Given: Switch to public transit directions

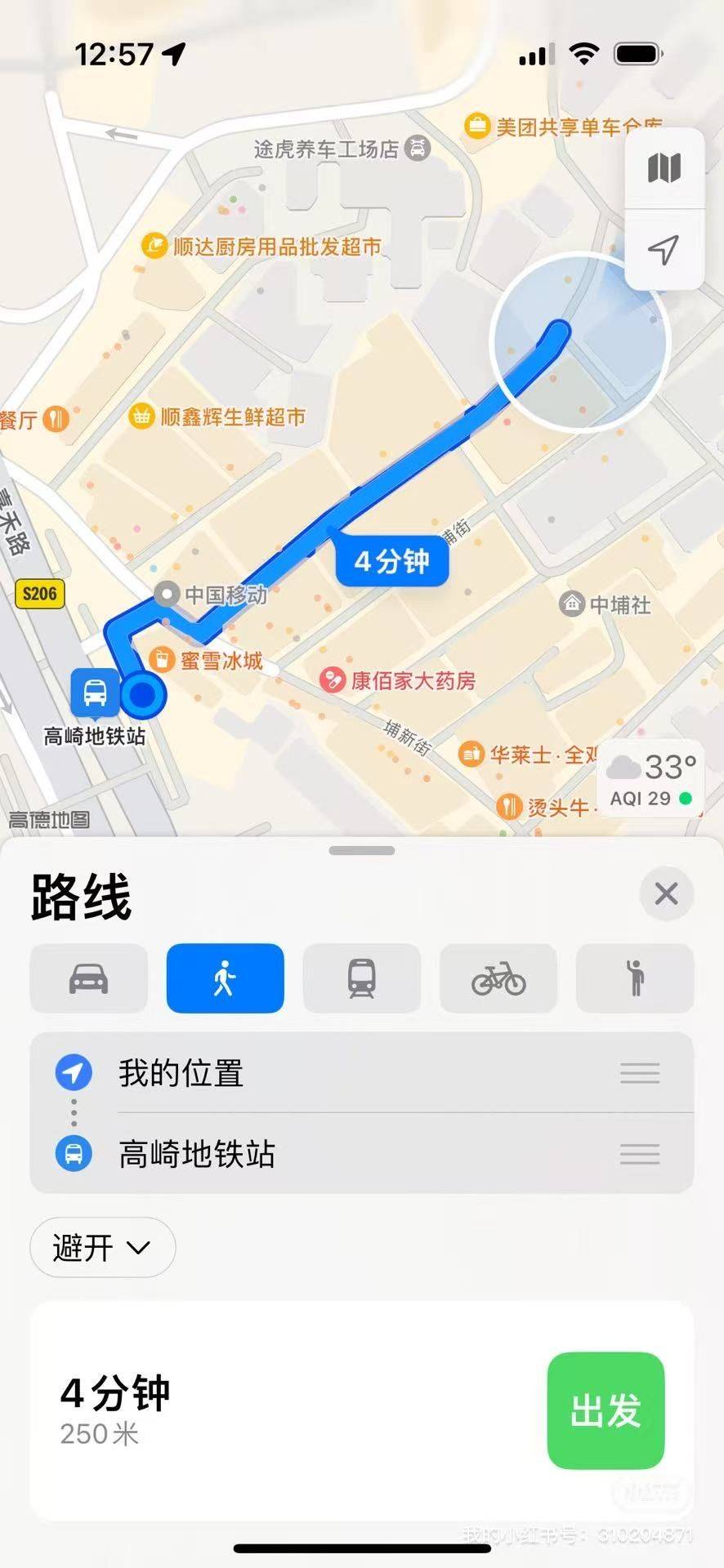Looking at the screenshot, I should pos(362,978).
